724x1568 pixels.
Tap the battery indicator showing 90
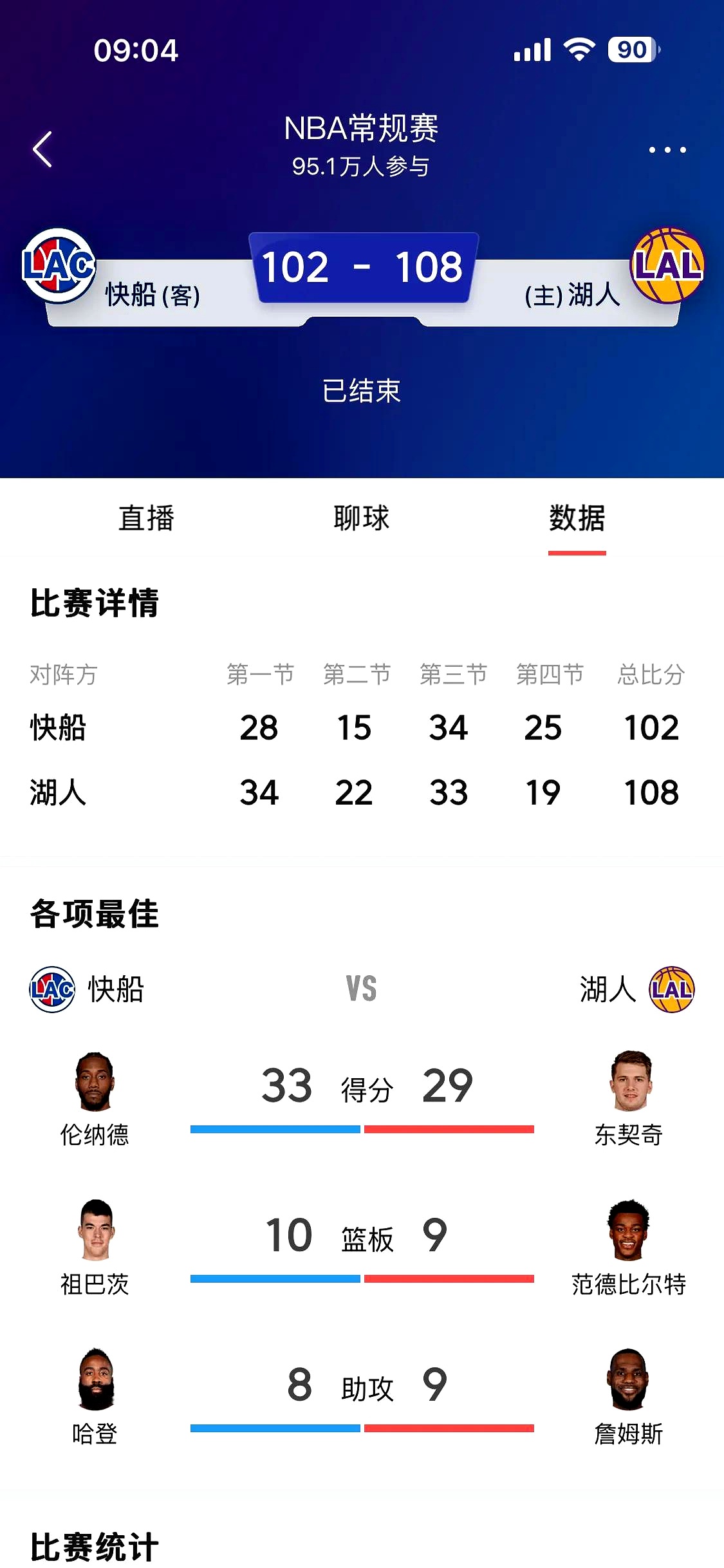pyautogui.click(x=629, y=50)
